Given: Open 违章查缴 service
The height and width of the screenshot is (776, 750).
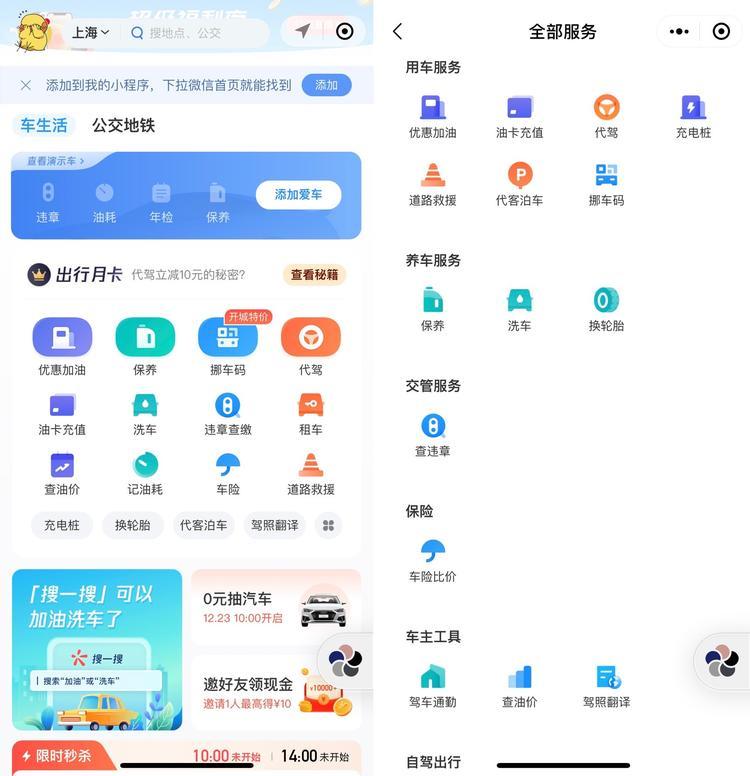Looking at the screenshot, I should [228, 414].
